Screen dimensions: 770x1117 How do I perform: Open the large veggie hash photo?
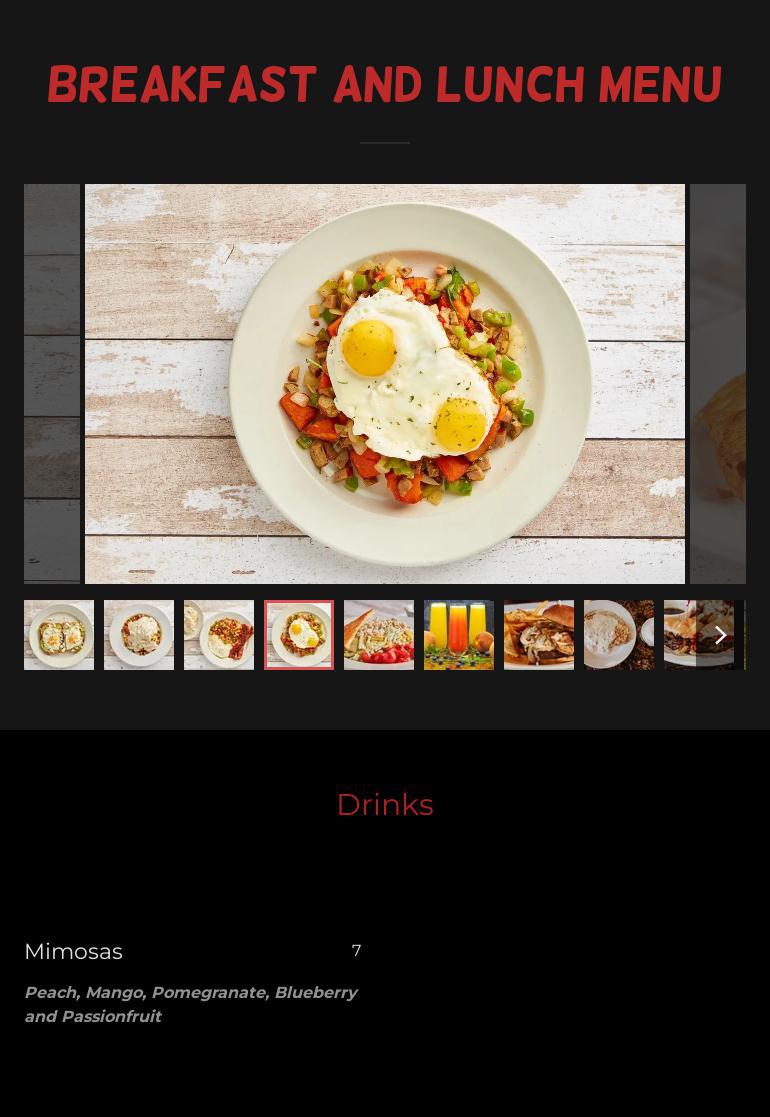385,384
